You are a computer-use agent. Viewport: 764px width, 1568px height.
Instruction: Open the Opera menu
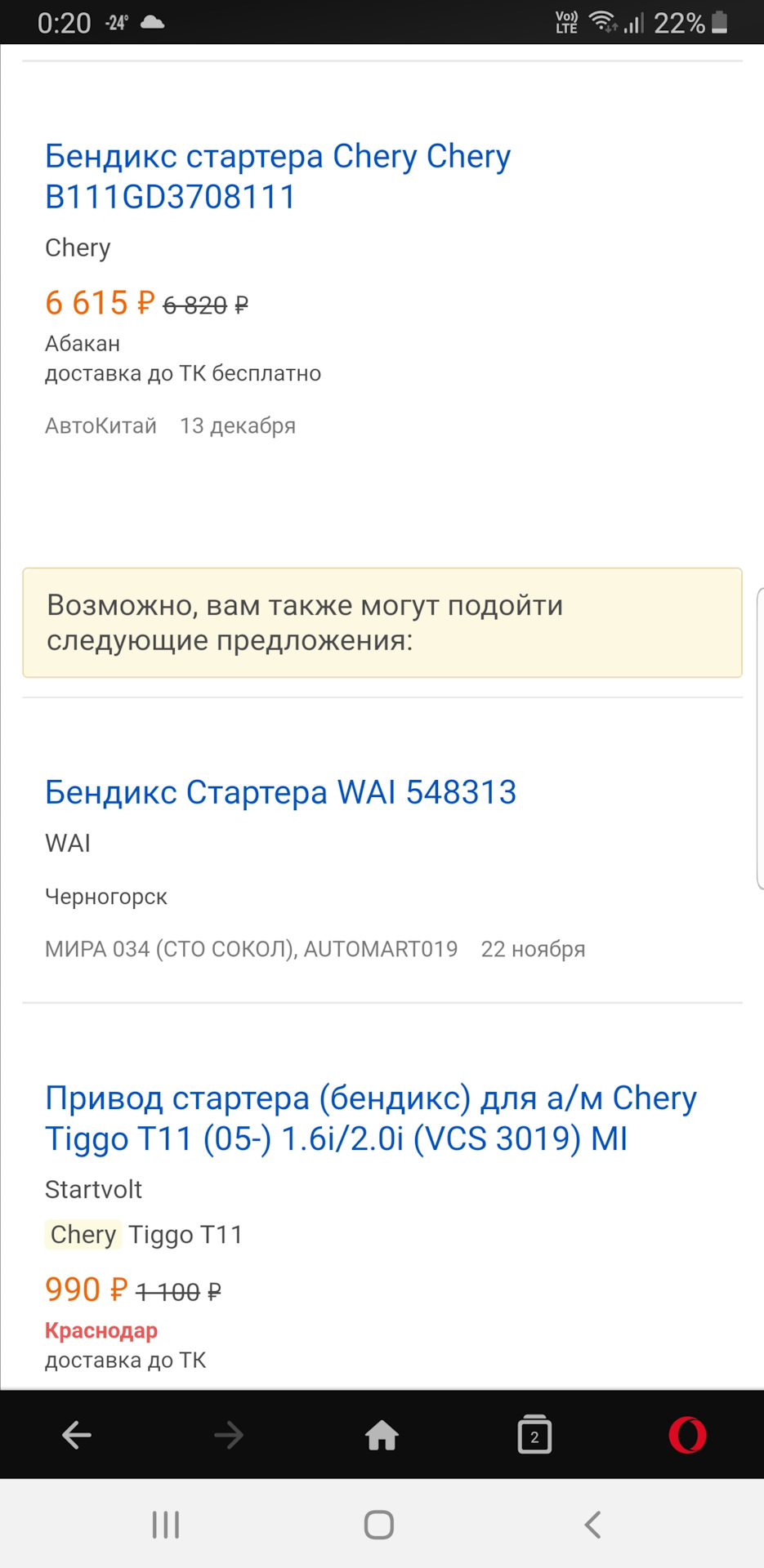[687, 1435]
